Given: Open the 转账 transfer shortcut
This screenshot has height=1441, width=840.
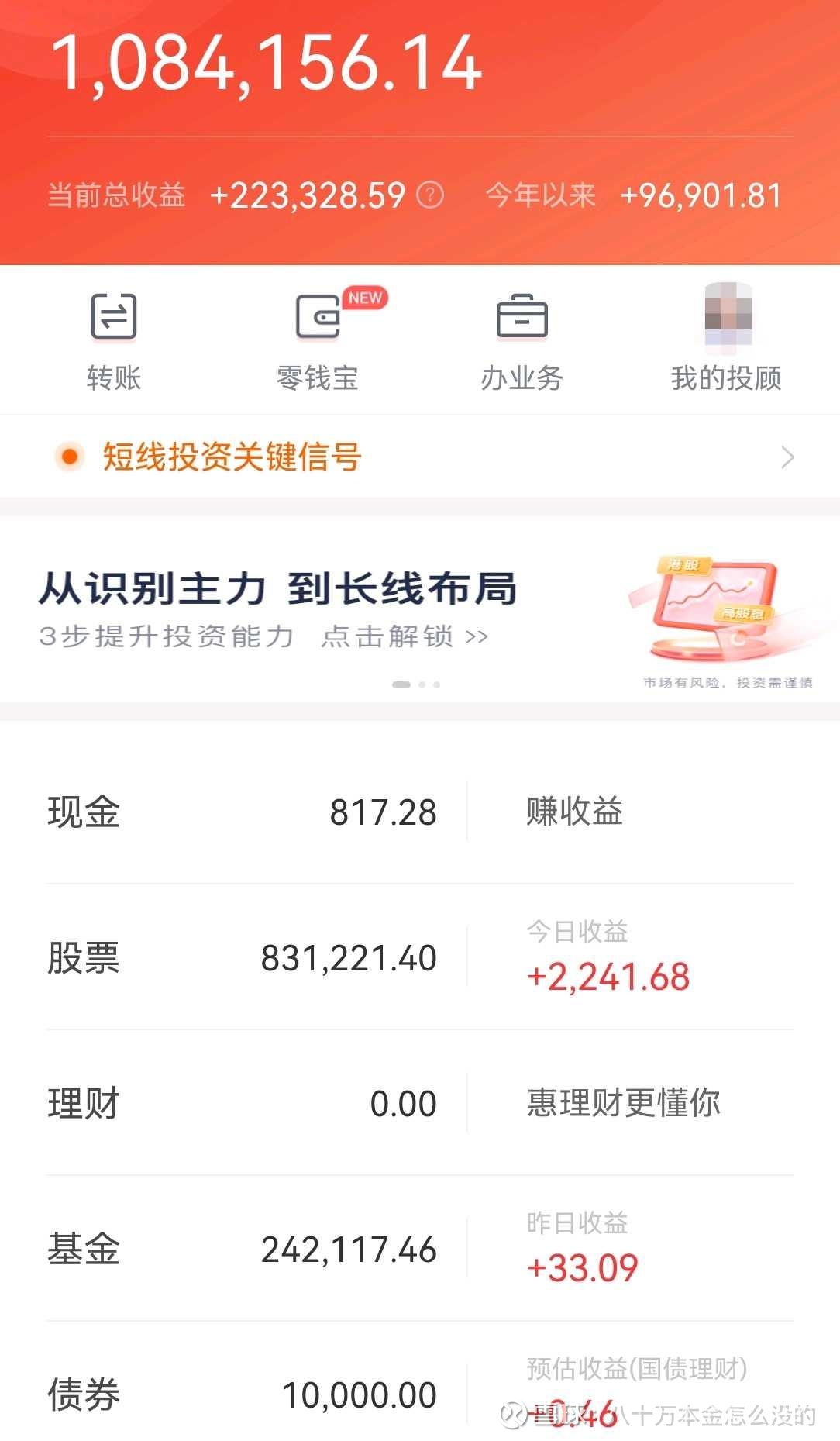Looking at the screenshot, I should [114, 340].
